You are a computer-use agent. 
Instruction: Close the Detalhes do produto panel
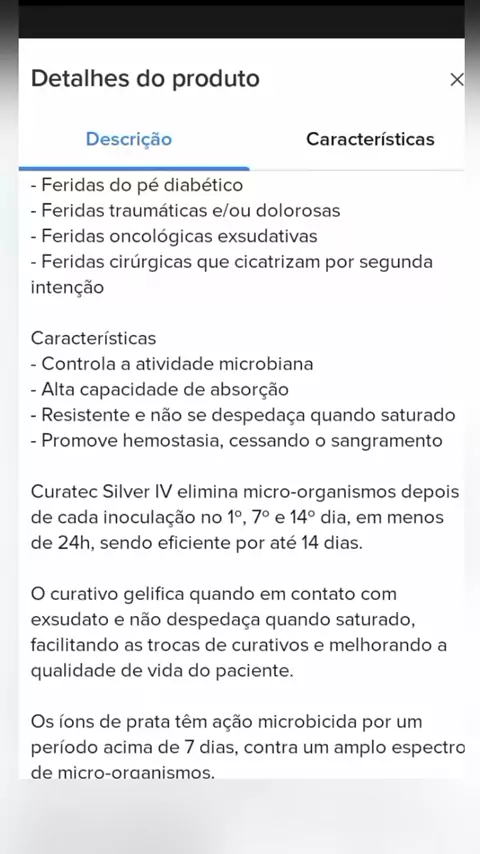457,80
